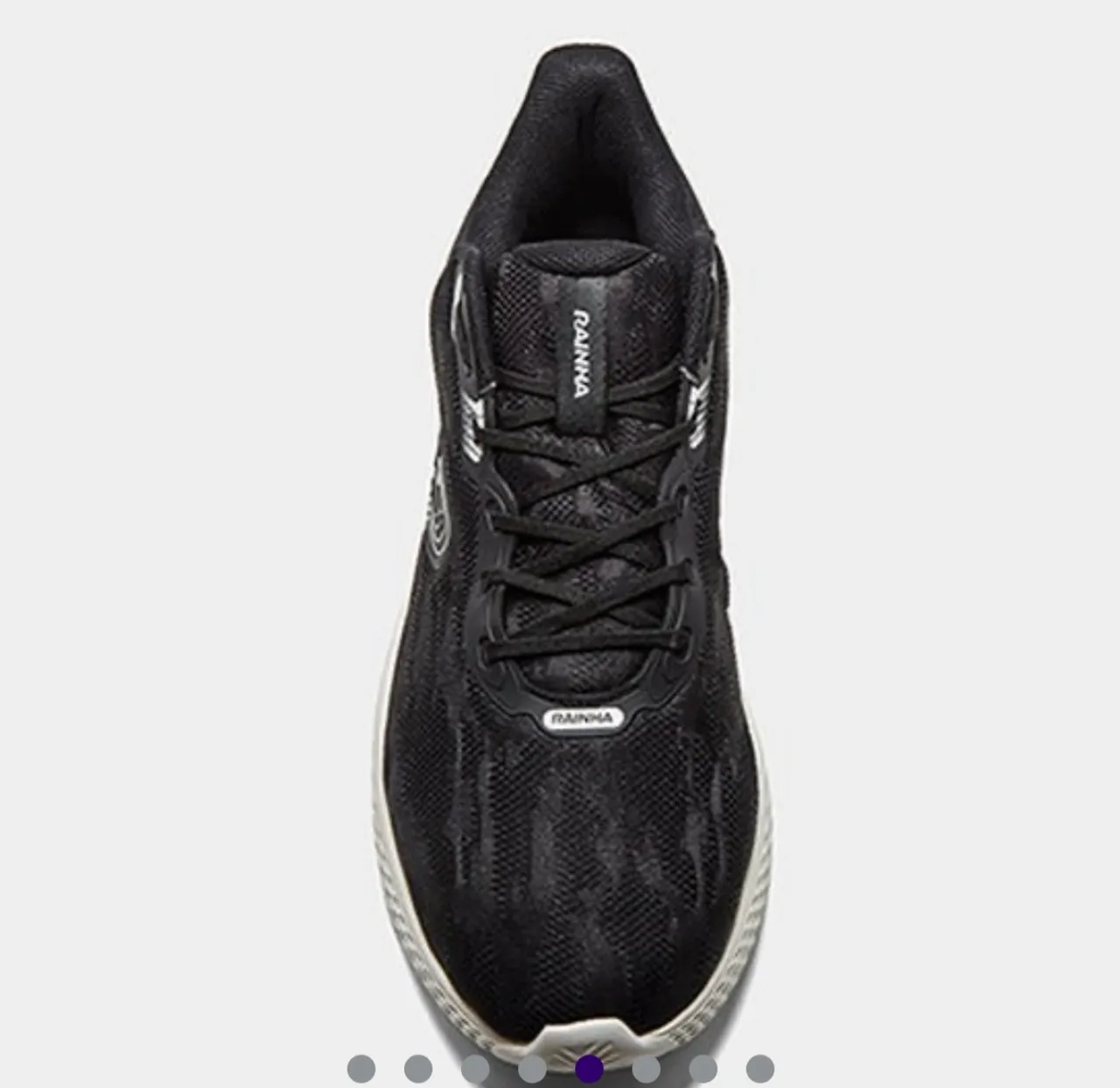This screenshot has height=1088, width=1120.
Task: Go to the dot right after the highlighted one
Action: click(646, 1069)
